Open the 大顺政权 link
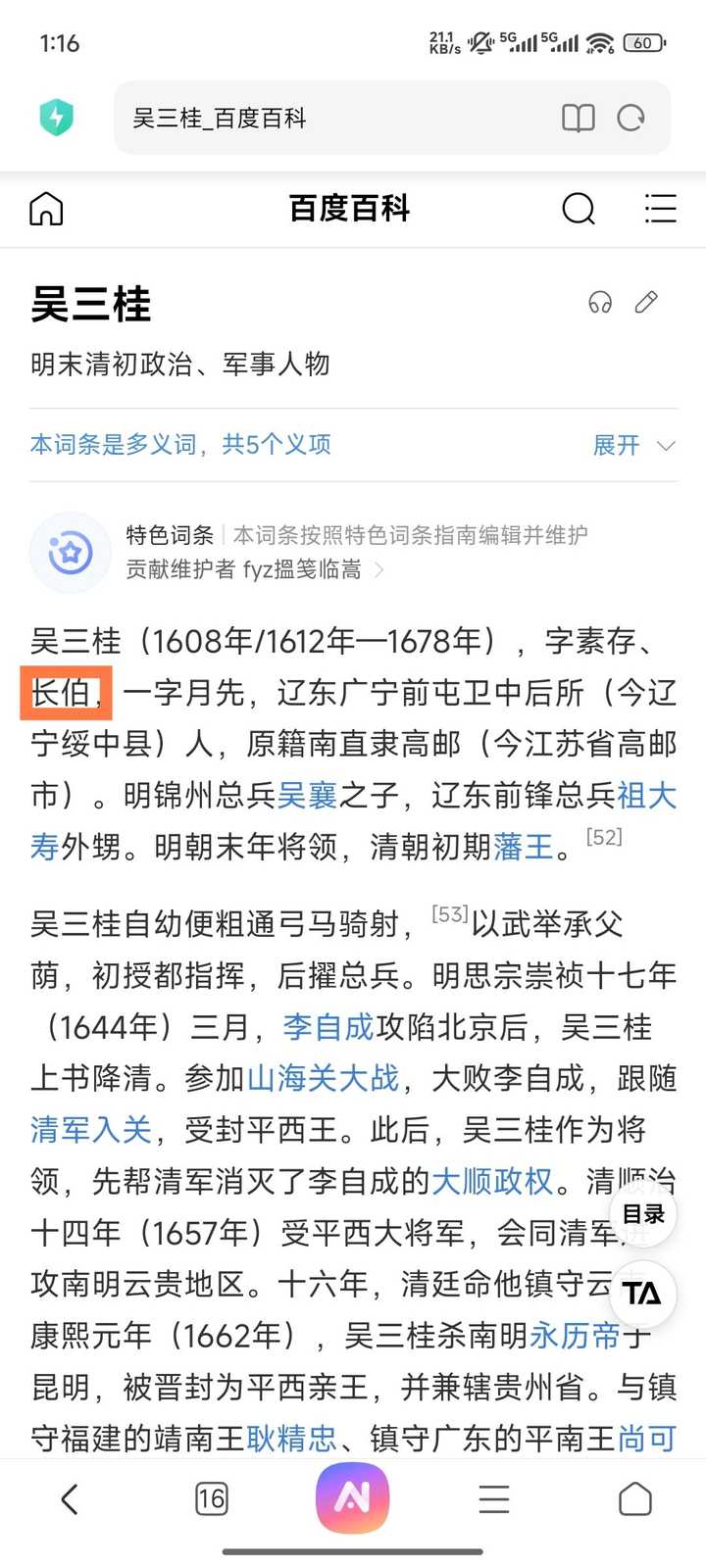This screenshot has height=1568, width=706. 493,1181
